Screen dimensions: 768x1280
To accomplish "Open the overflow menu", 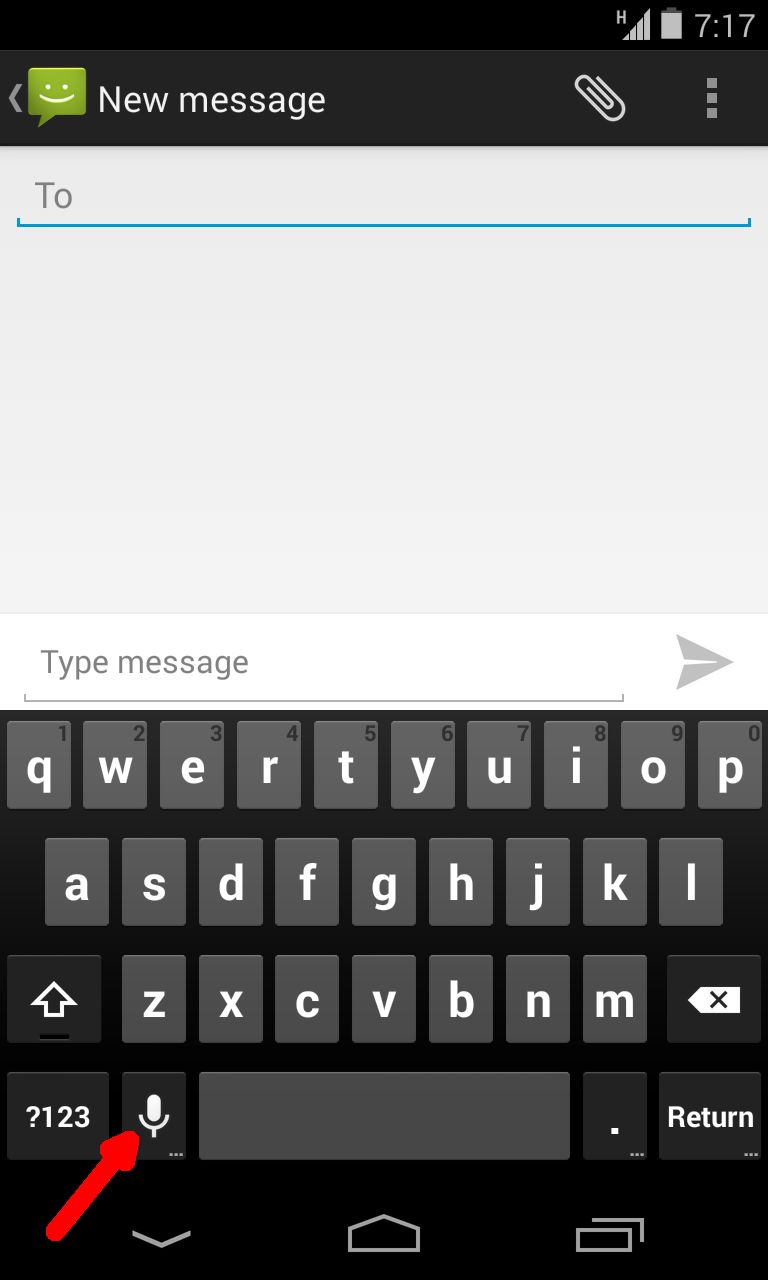I will [712, 99].
